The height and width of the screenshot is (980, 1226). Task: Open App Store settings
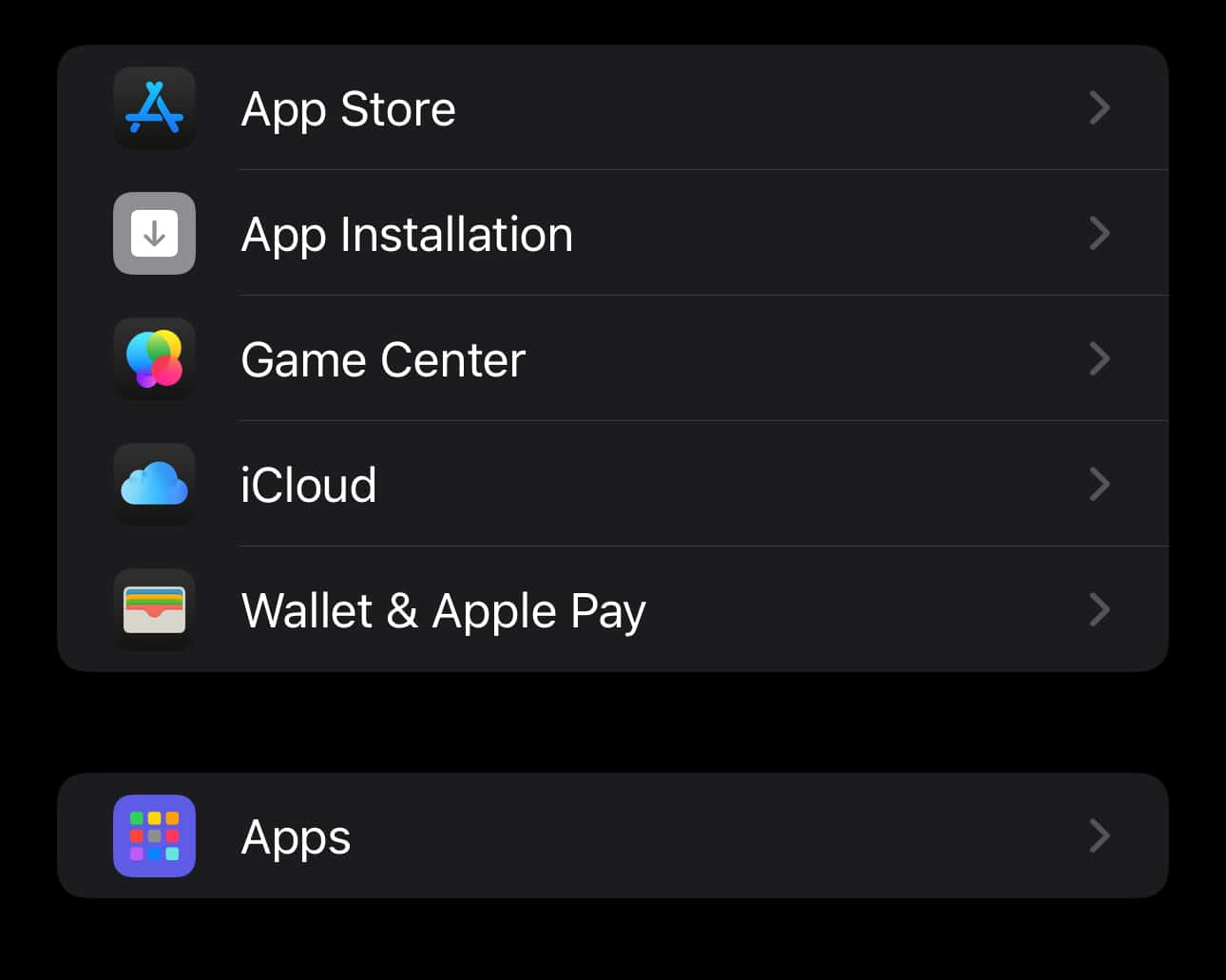pos(612,108)
